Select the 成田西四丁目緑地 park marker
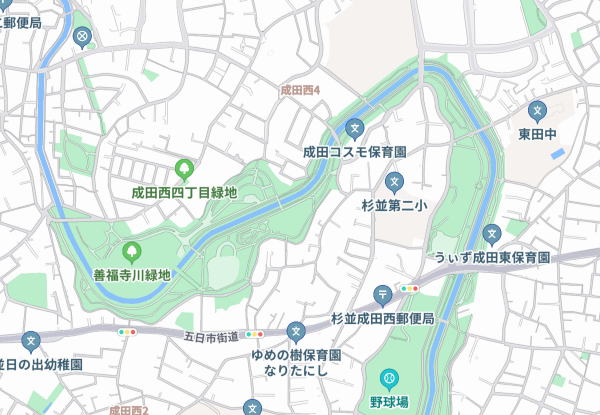Screen dimensions: 600x415 (184, 170)
